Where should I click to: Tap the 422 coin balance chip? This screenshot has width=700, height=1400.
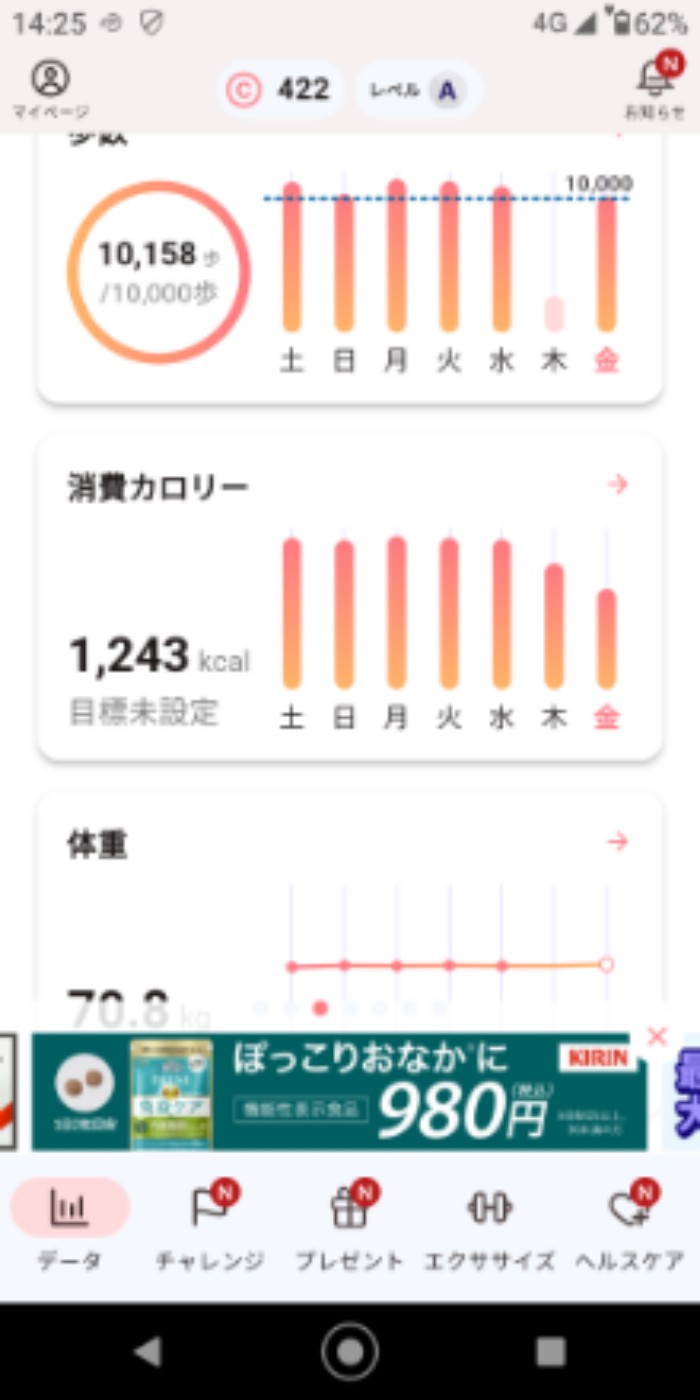click(280, 91)
